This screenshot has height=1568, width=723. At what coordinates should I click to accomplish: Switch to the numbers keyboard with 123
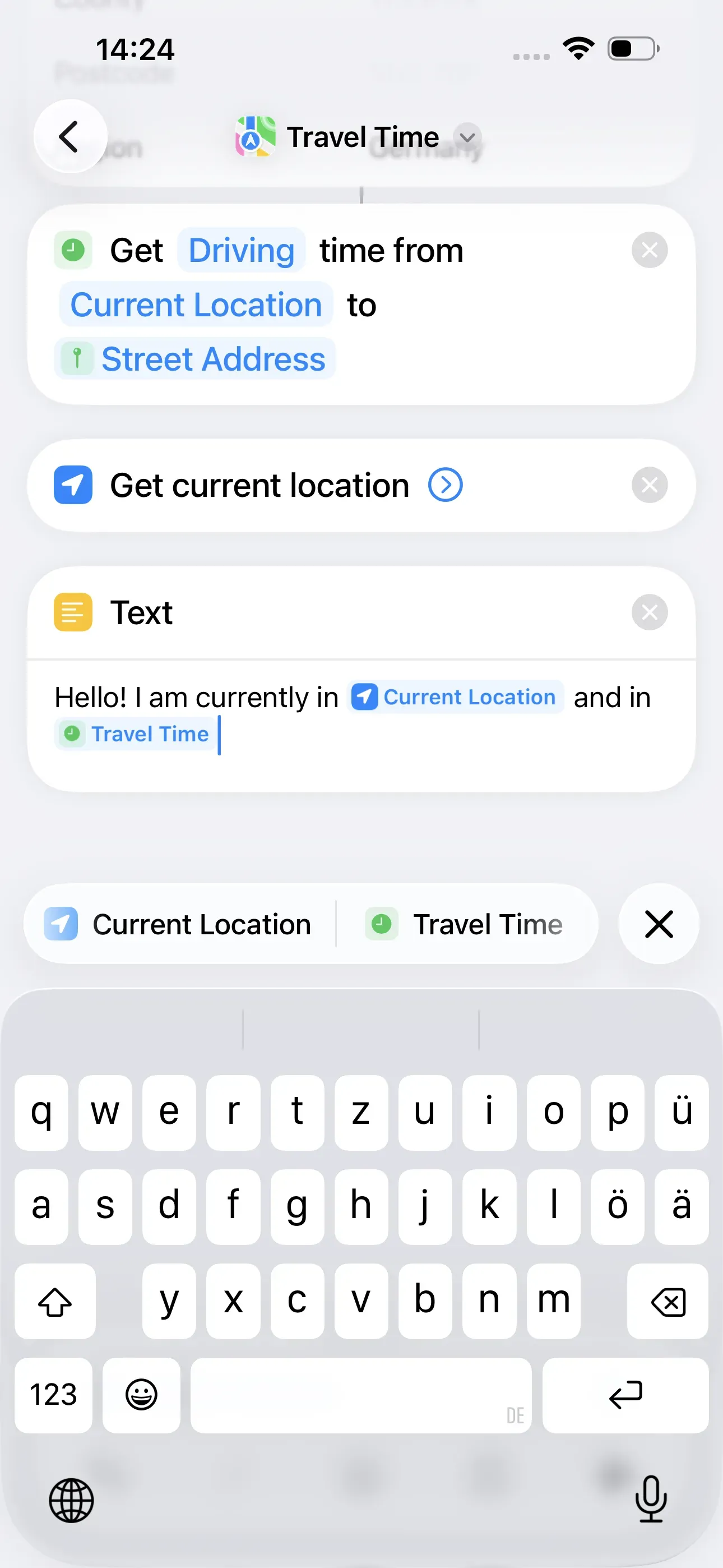[x=54, y=1395]
